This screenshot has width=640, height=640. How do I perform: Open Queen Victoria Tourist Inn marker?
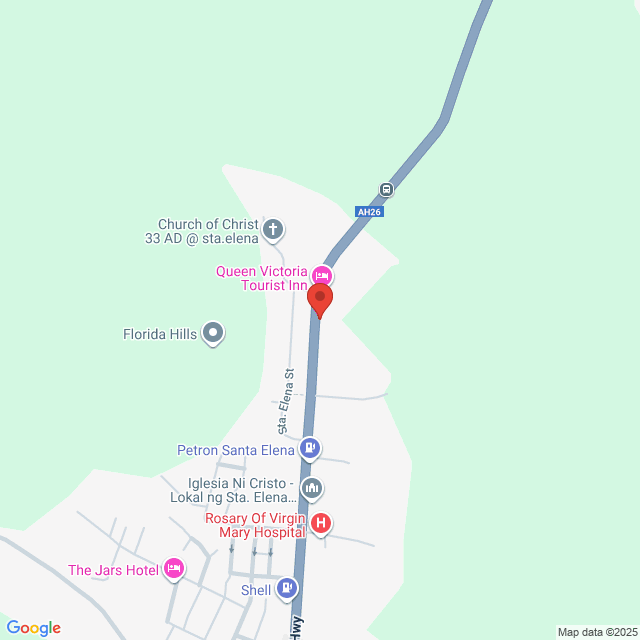[x=321, y=275]
